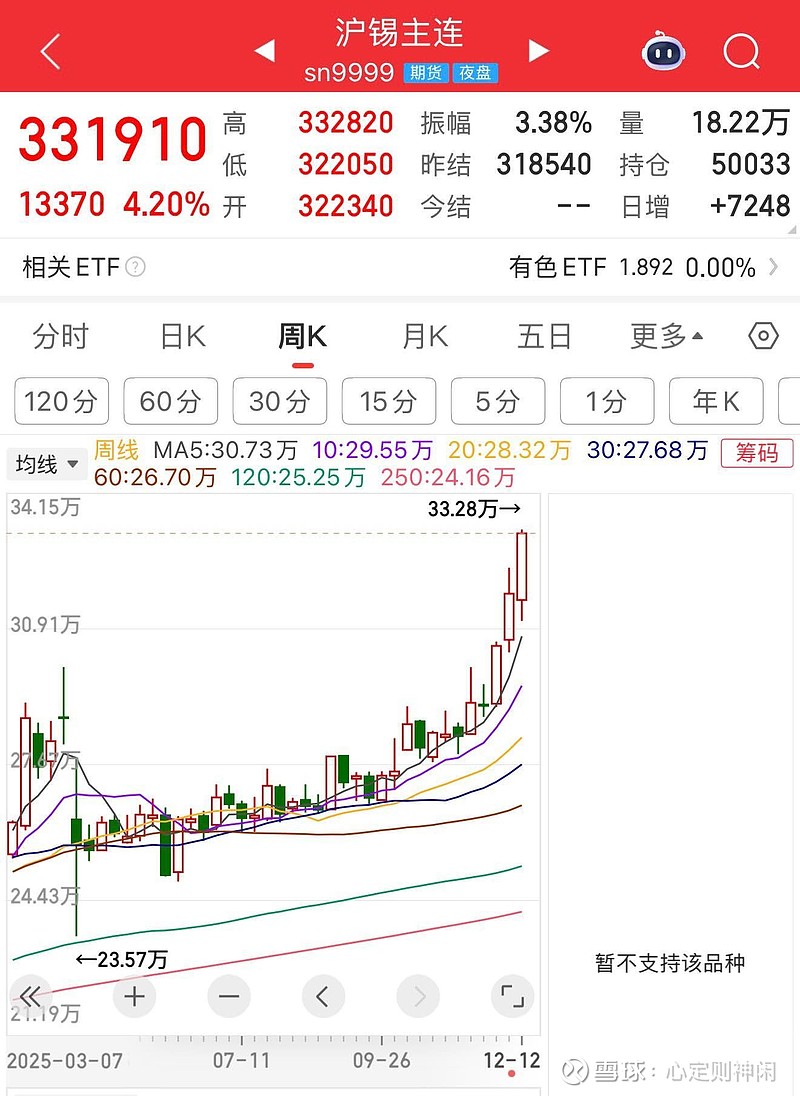The width and height of the screenshot is (800, 1096).
Task: Switch to the 日K tab
Action: (180, 338)
